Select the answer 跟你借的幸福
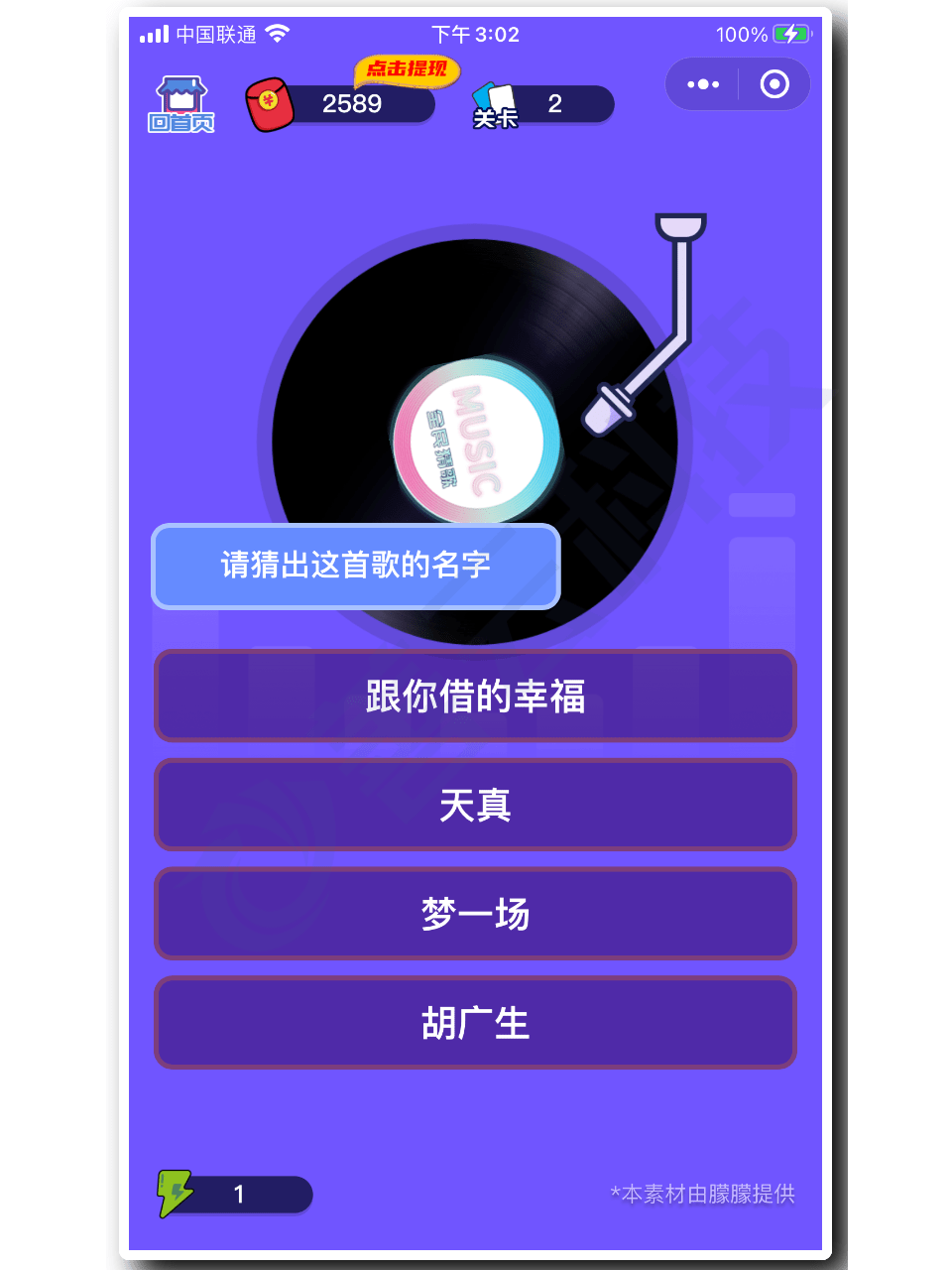This screenshot has height=1270, width=952. (x=475, y=697)
